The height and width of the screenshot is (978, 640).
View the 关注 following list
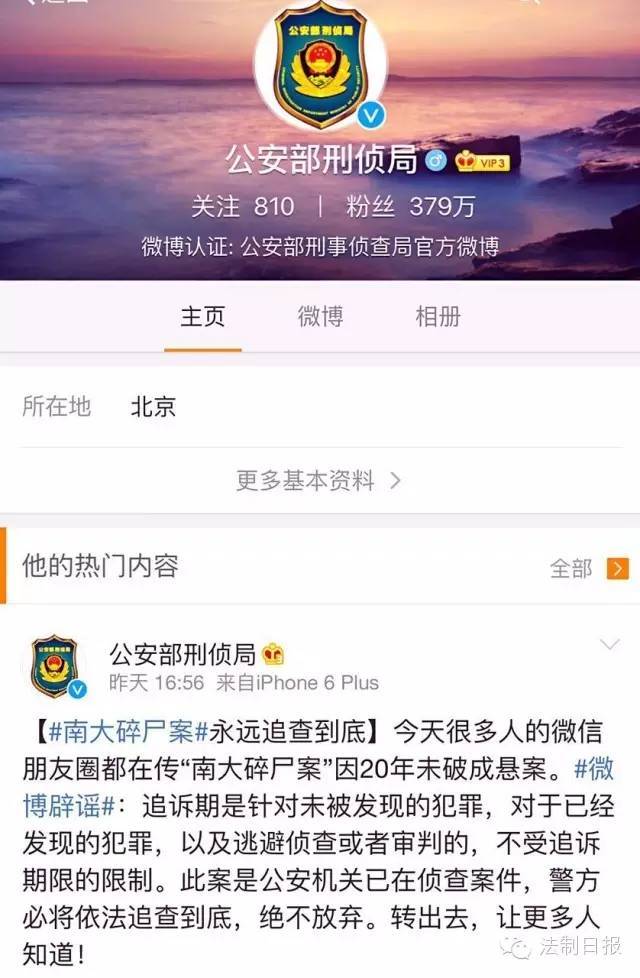click(x=243, y=207)
